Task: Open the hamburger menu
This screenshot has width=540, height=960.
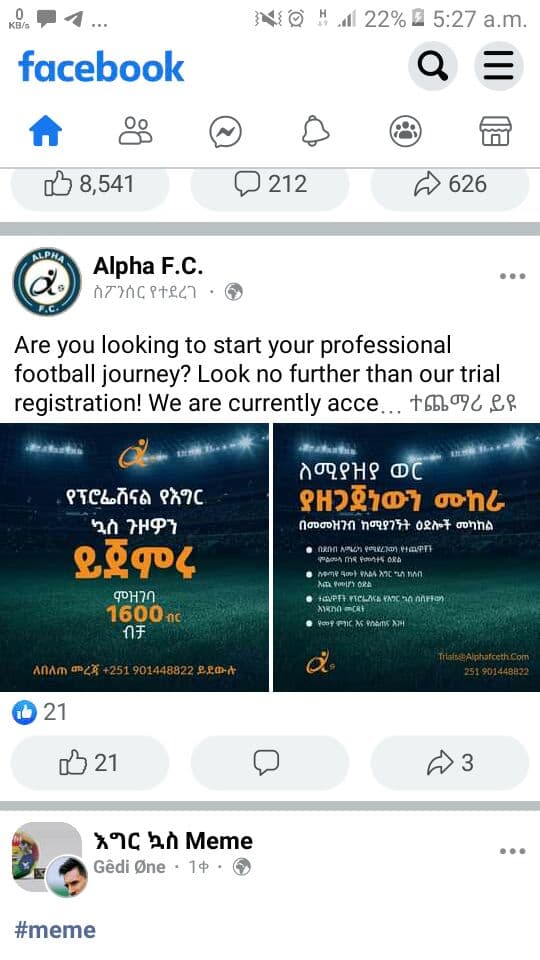Action: click(x=498, y=66)
